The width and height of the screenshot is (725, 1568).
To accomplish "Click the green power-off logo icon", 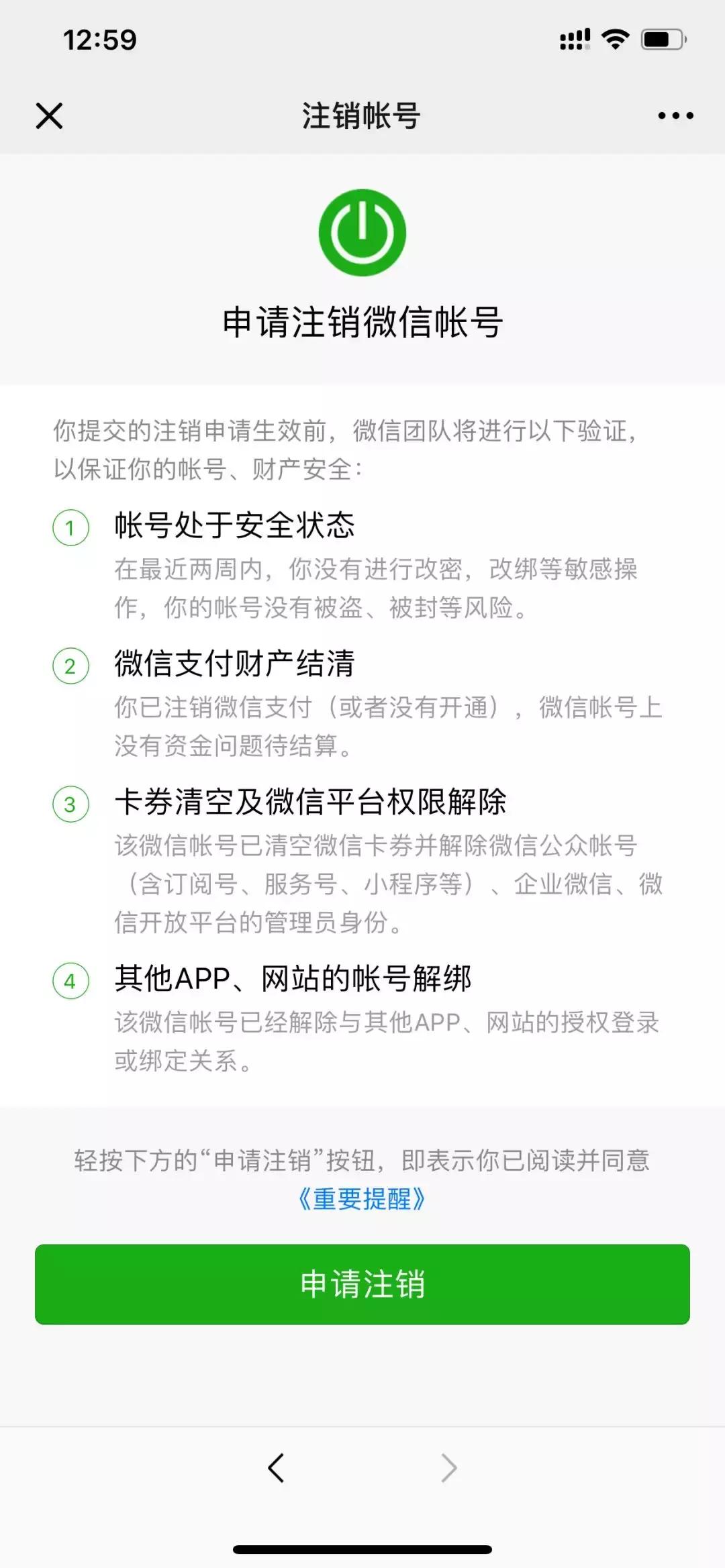I will click(362, 231).
